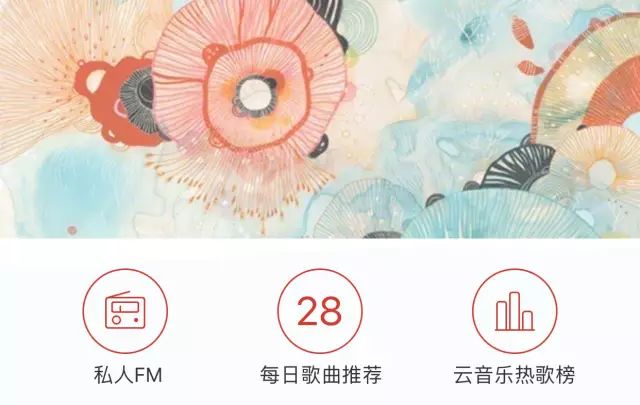Image resolution: width=640 pixels, height=405 pixels.
Task: Open 每日歌曲推荐 daily picks
Action: click(x=319, y=312)
